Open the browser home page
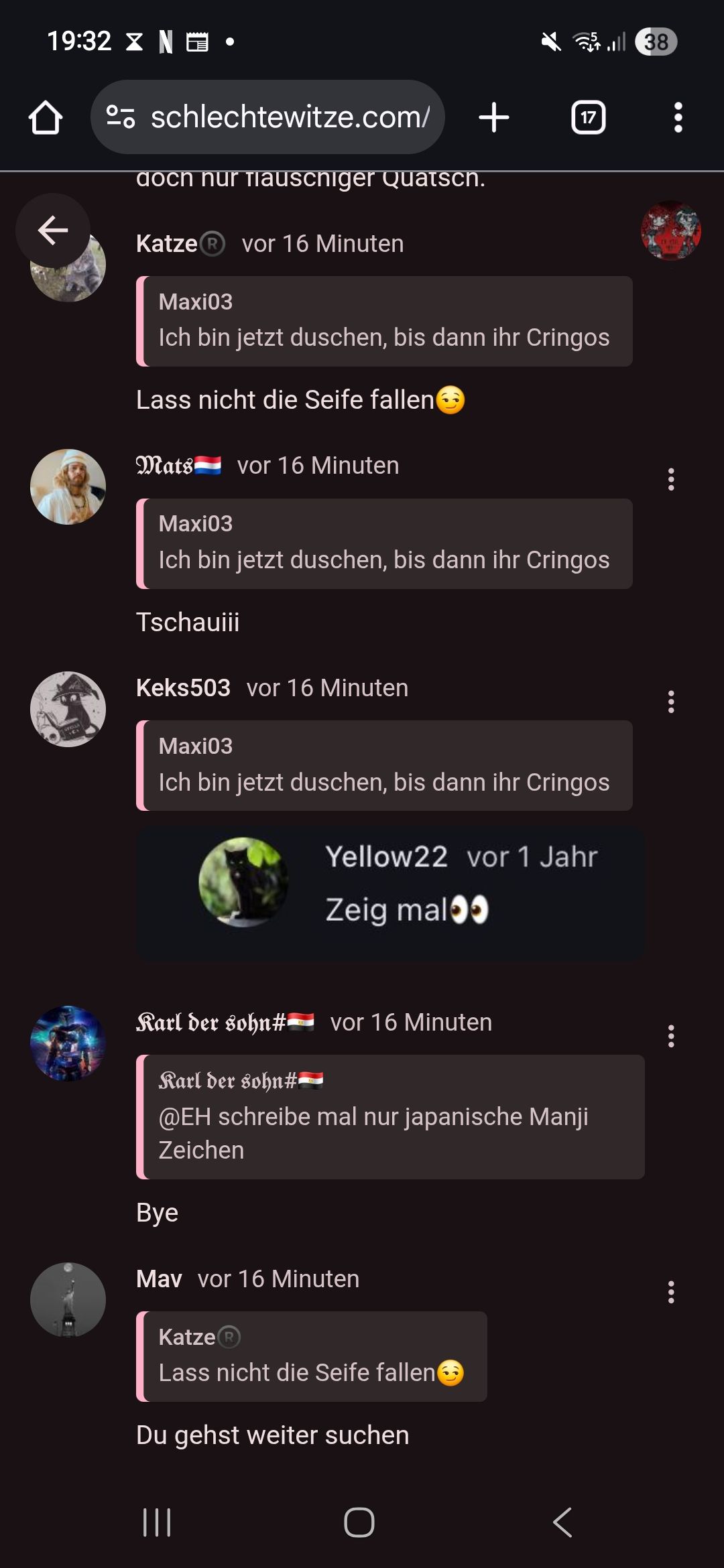Screen dimensions: 724x1568 [x=46, y=118]
